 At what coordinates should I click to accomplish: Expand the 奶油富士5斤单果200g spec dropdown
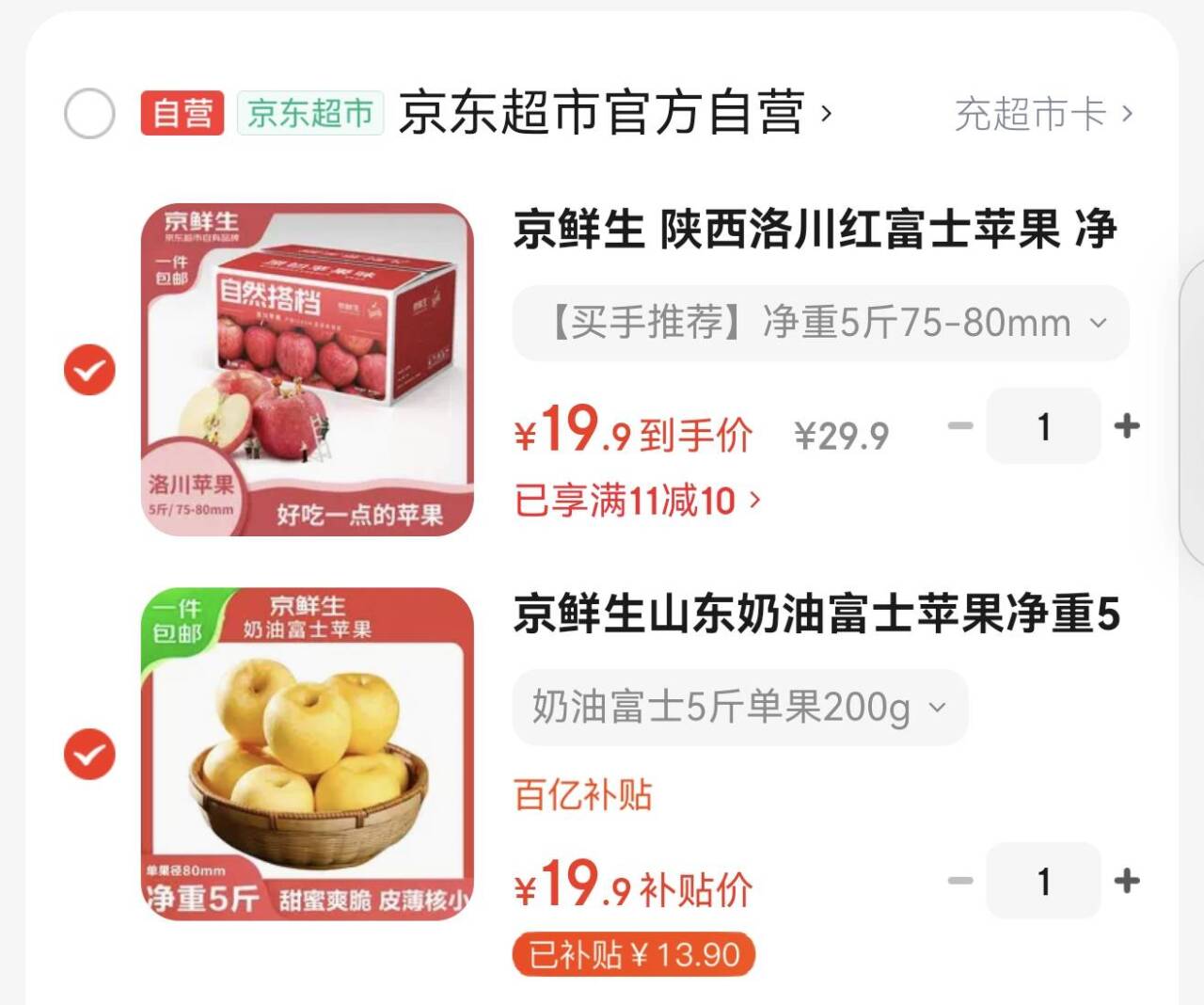739,707
